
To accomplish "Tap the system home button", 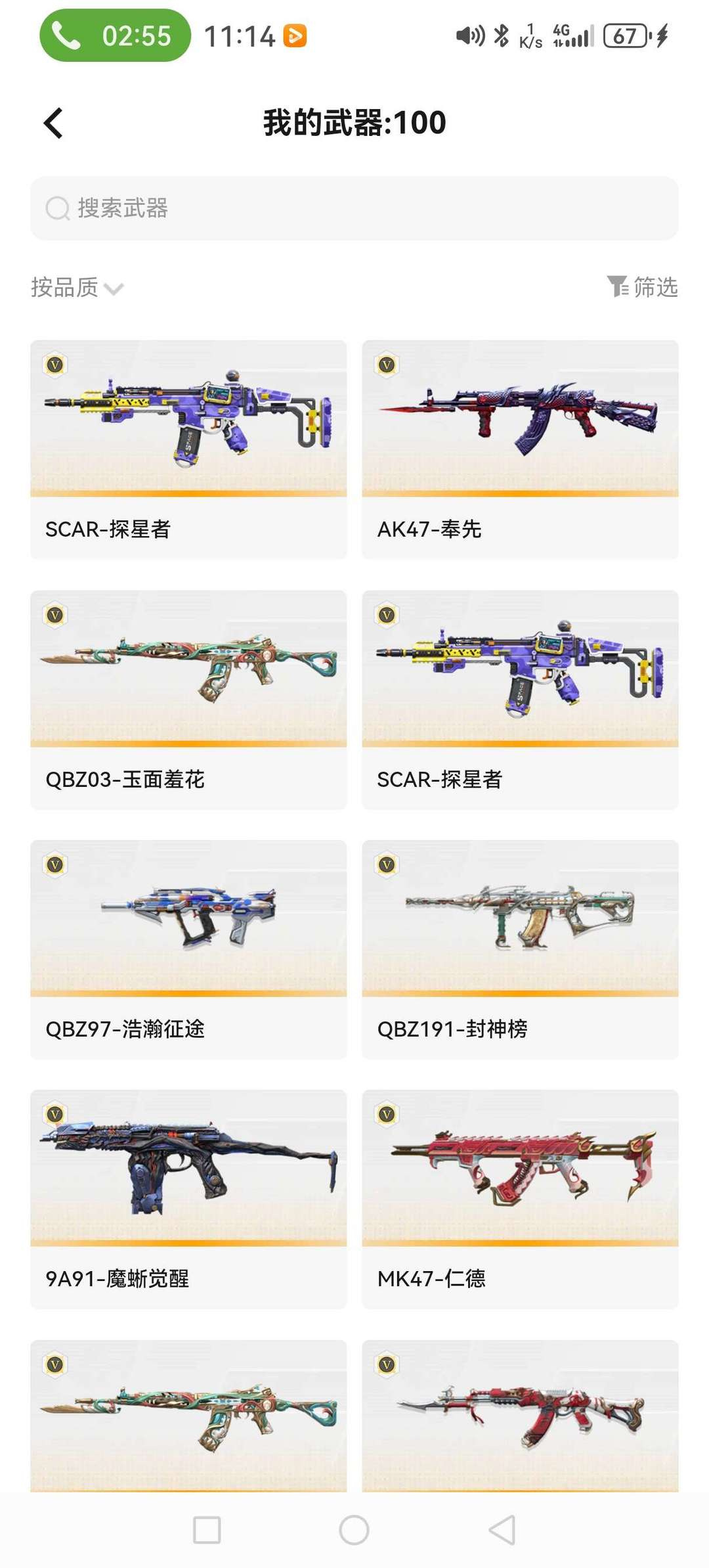I will coord(354,1530).
